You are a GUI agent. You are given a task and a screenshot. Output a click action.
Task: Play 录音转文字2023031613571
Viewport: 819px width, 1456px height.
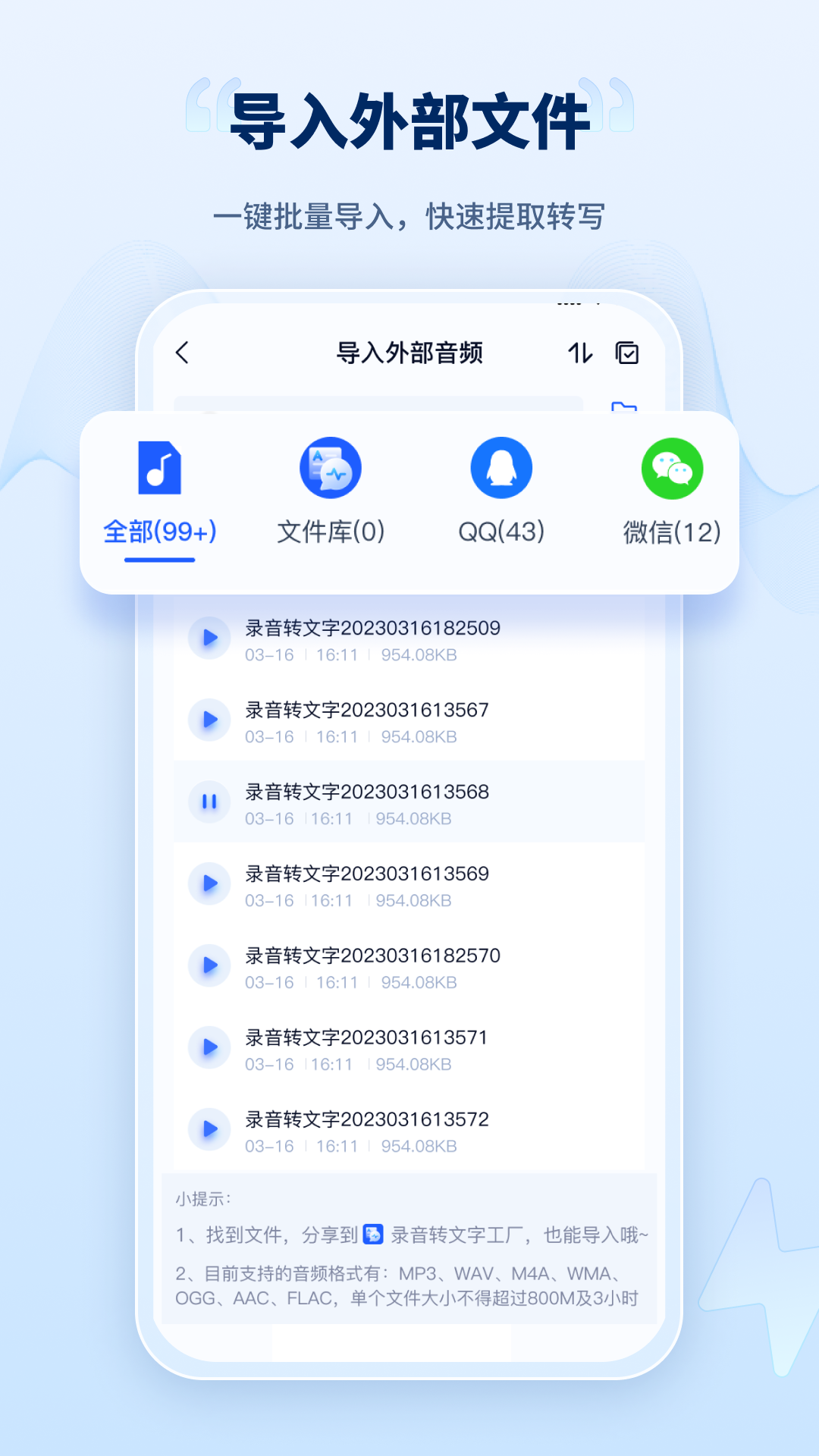point(209,1047)
